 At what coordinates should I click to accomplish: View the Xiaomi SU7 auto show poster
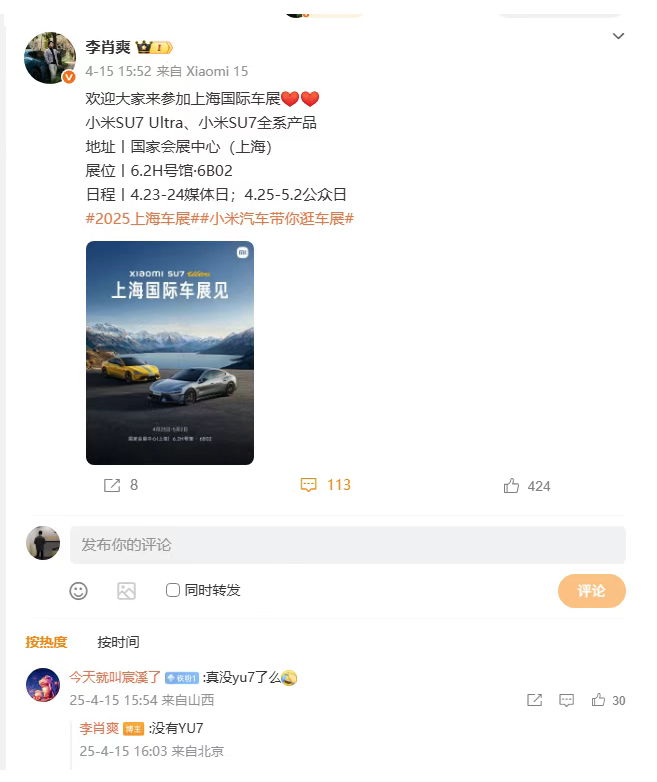170,352
